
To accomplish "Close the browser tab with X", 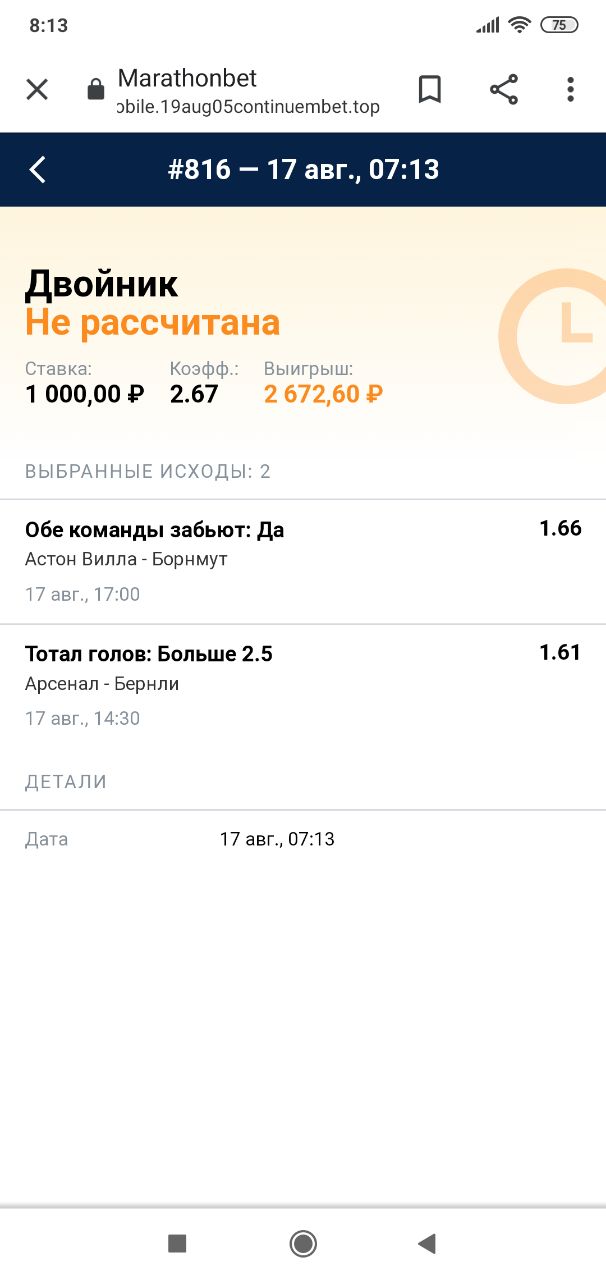I will click(37, 90).
